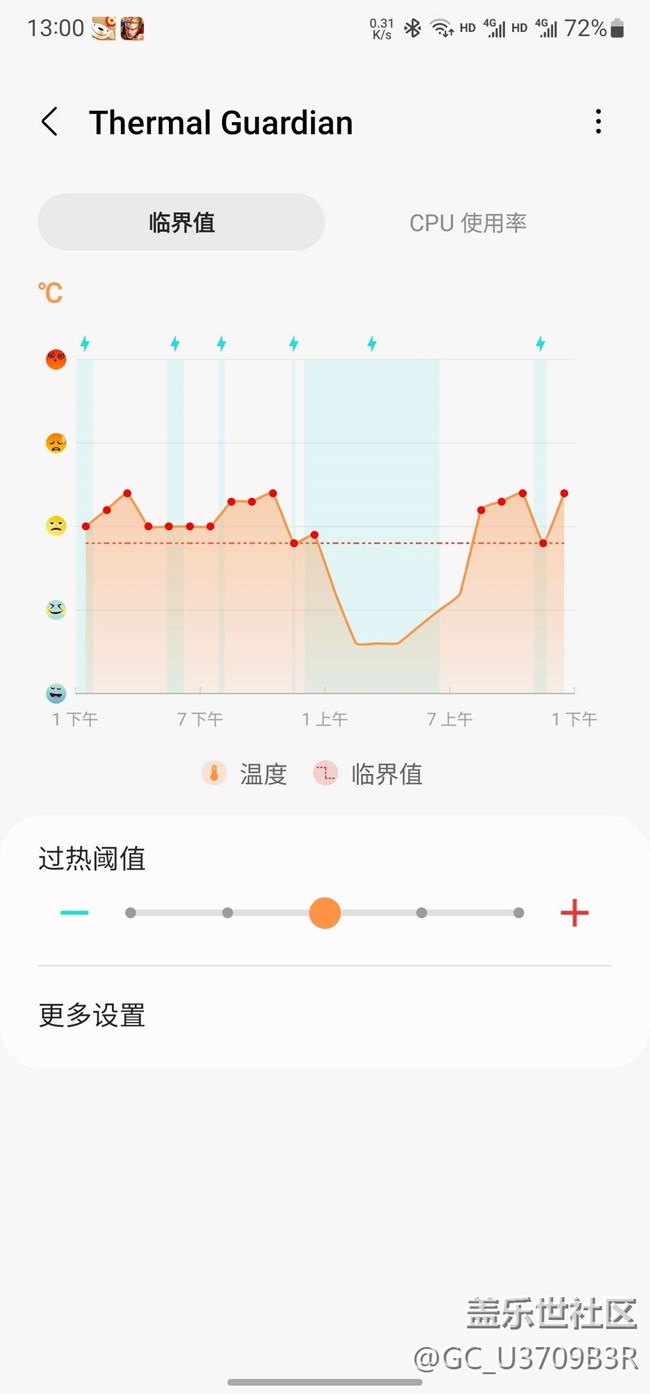
Task: Open 更多设置
Action: 92,1015
